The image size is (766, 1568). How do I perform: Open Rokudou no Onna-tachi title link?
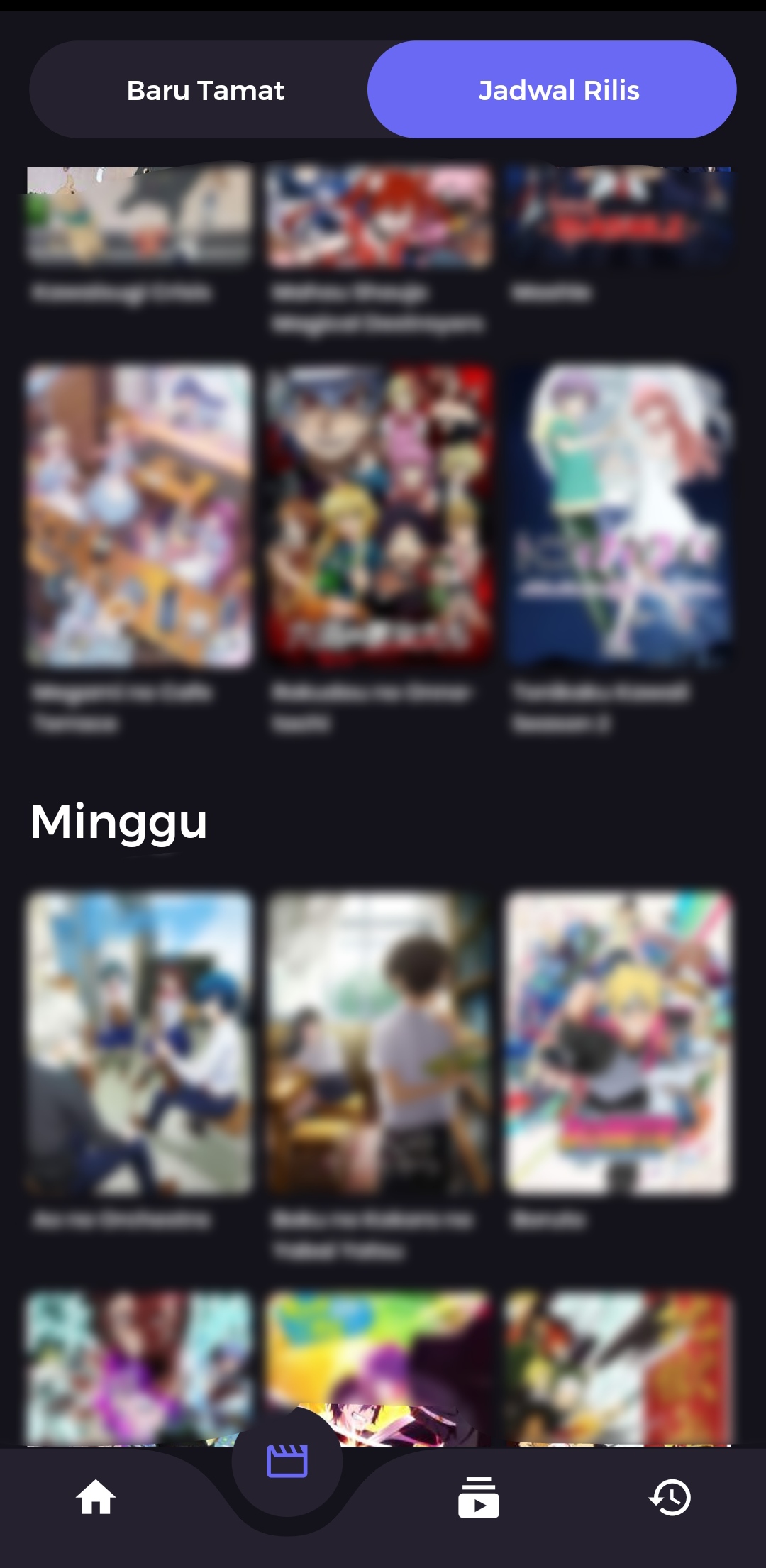(x=369, y=706)
